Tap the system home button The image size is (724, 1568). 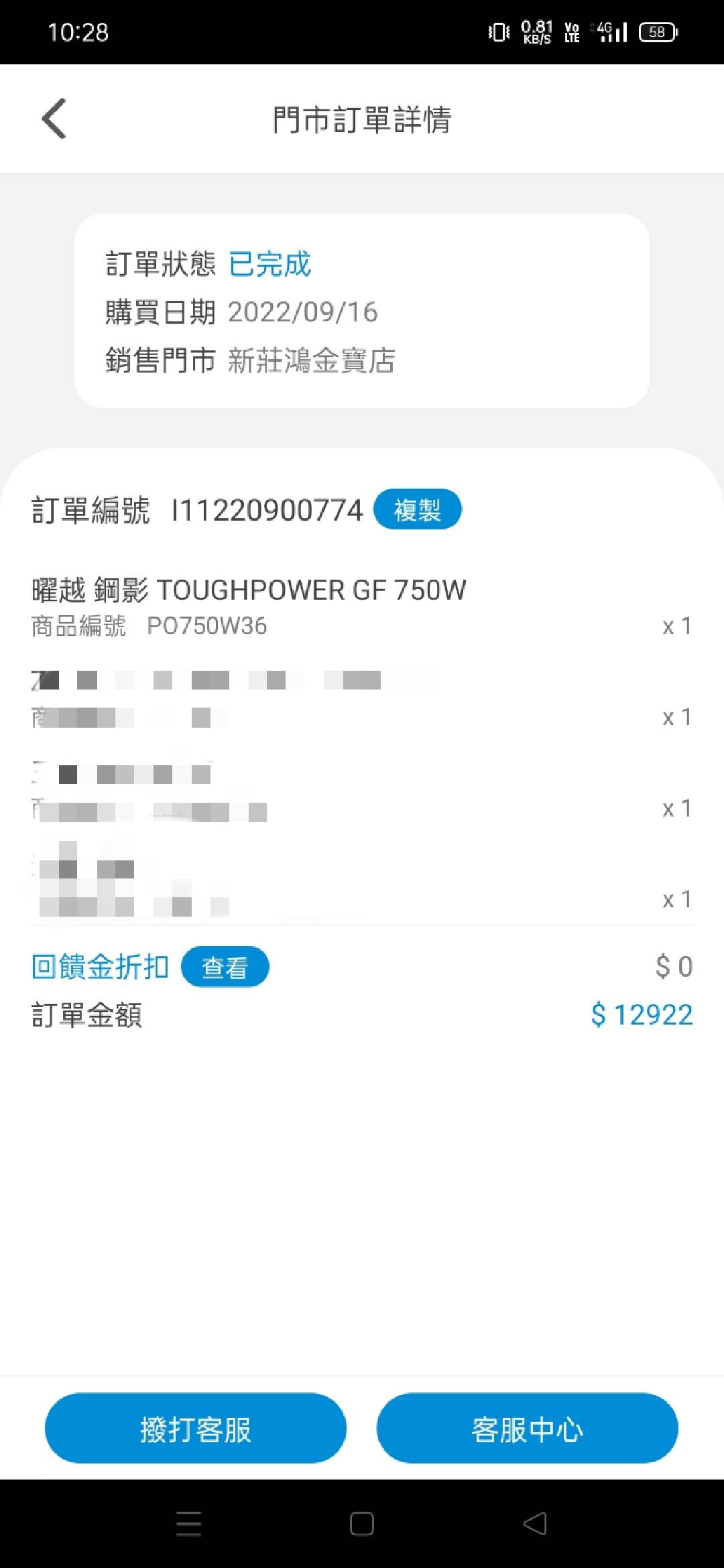coord(362,1524)
